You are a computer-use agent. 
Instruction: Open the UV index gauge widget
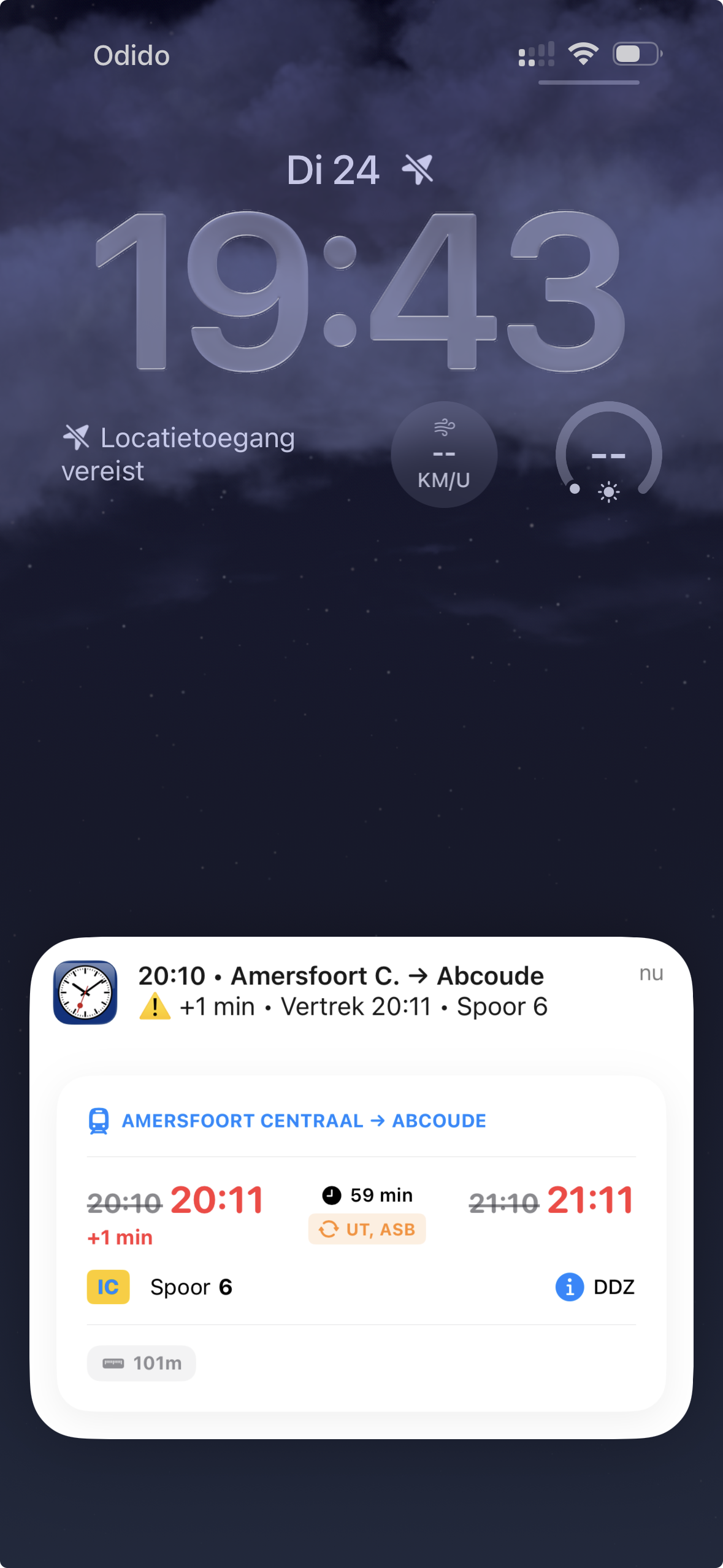pyautogui.click(x=608, y=455)
